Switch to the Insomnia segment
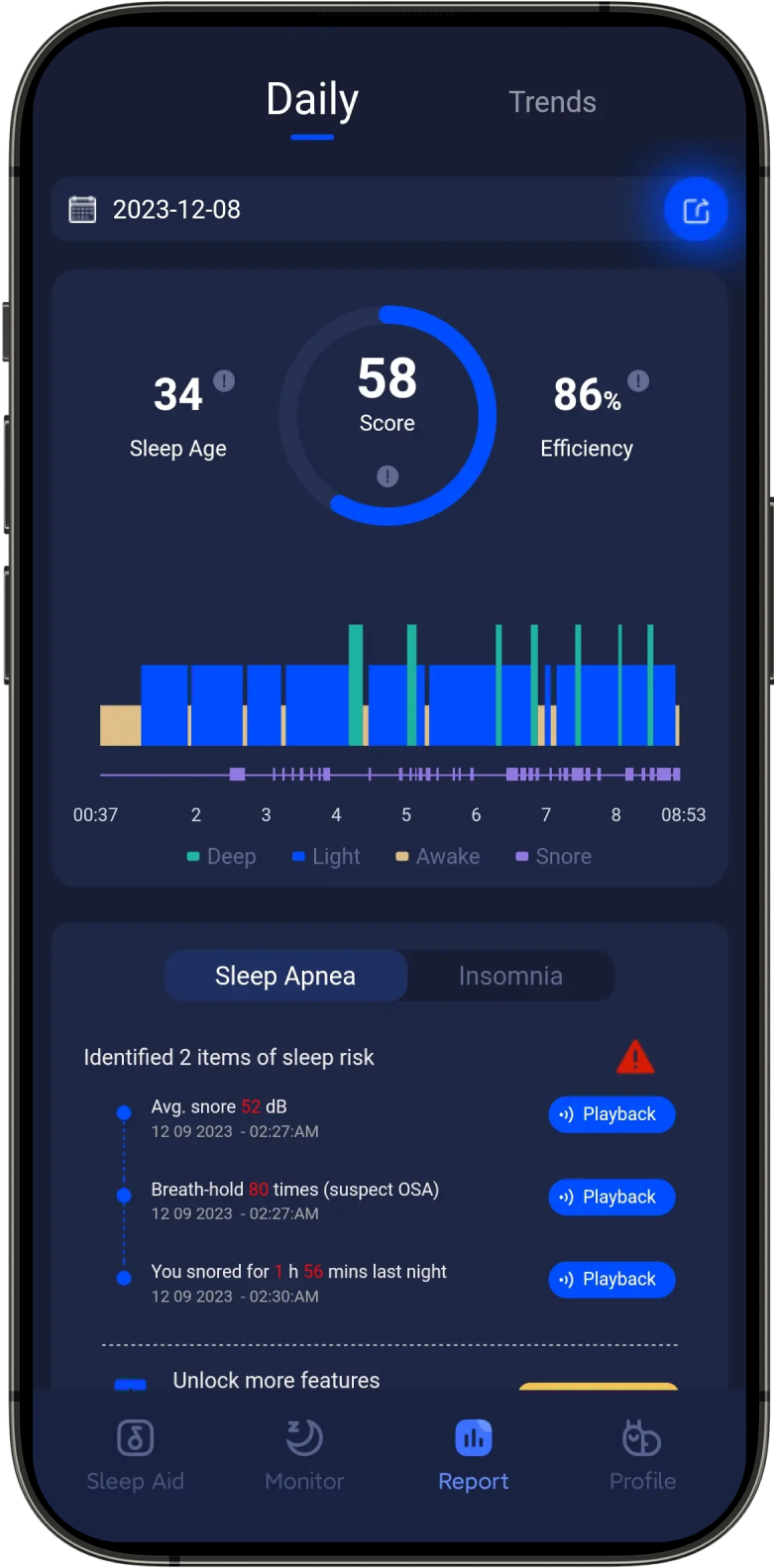Screen dimensions: 774x1568 click(510, 976)
